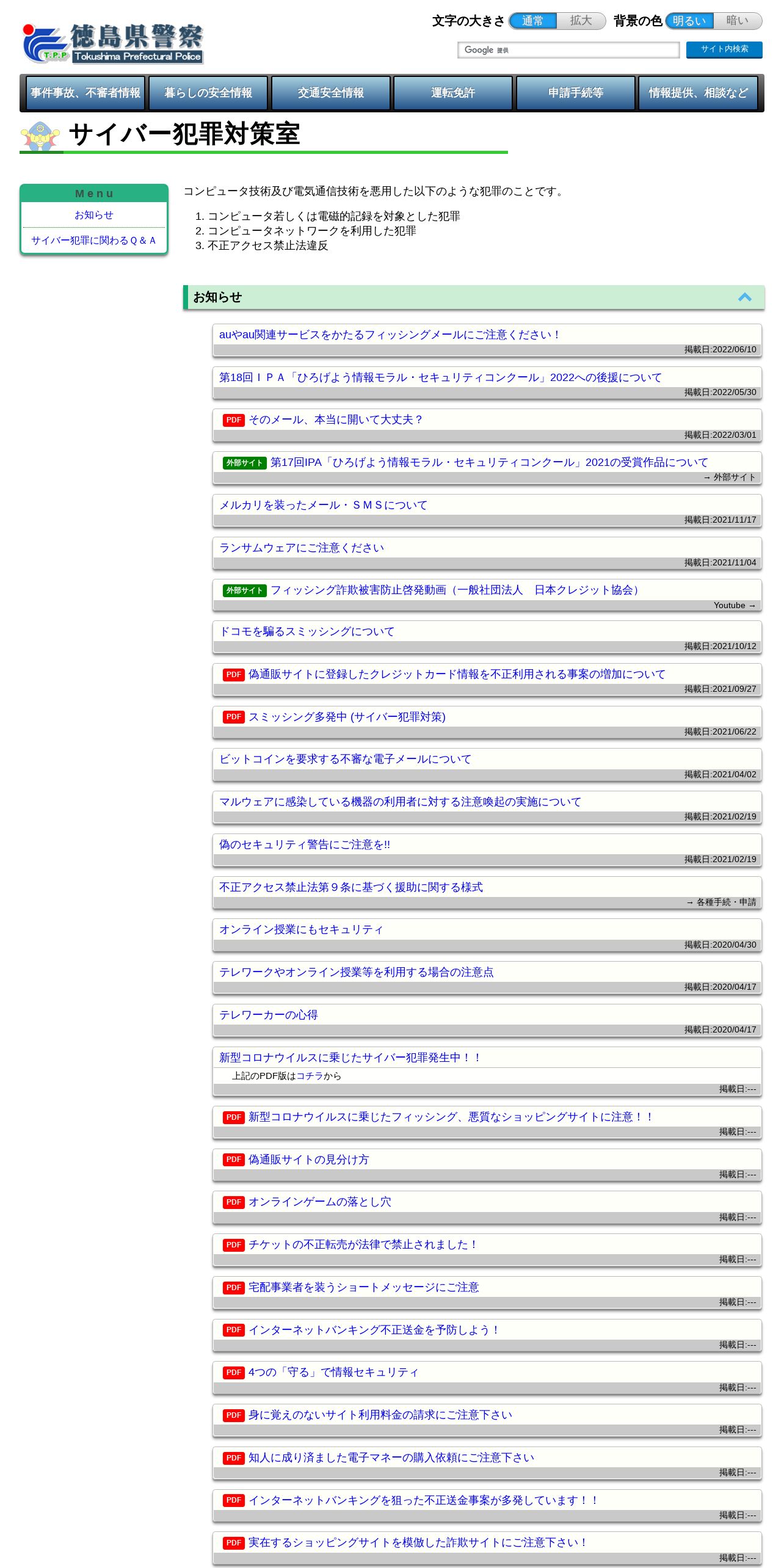Screen dimensions: 784x1568
Task: Open the au phishing mail warning notice
Action: coord(388,335)
